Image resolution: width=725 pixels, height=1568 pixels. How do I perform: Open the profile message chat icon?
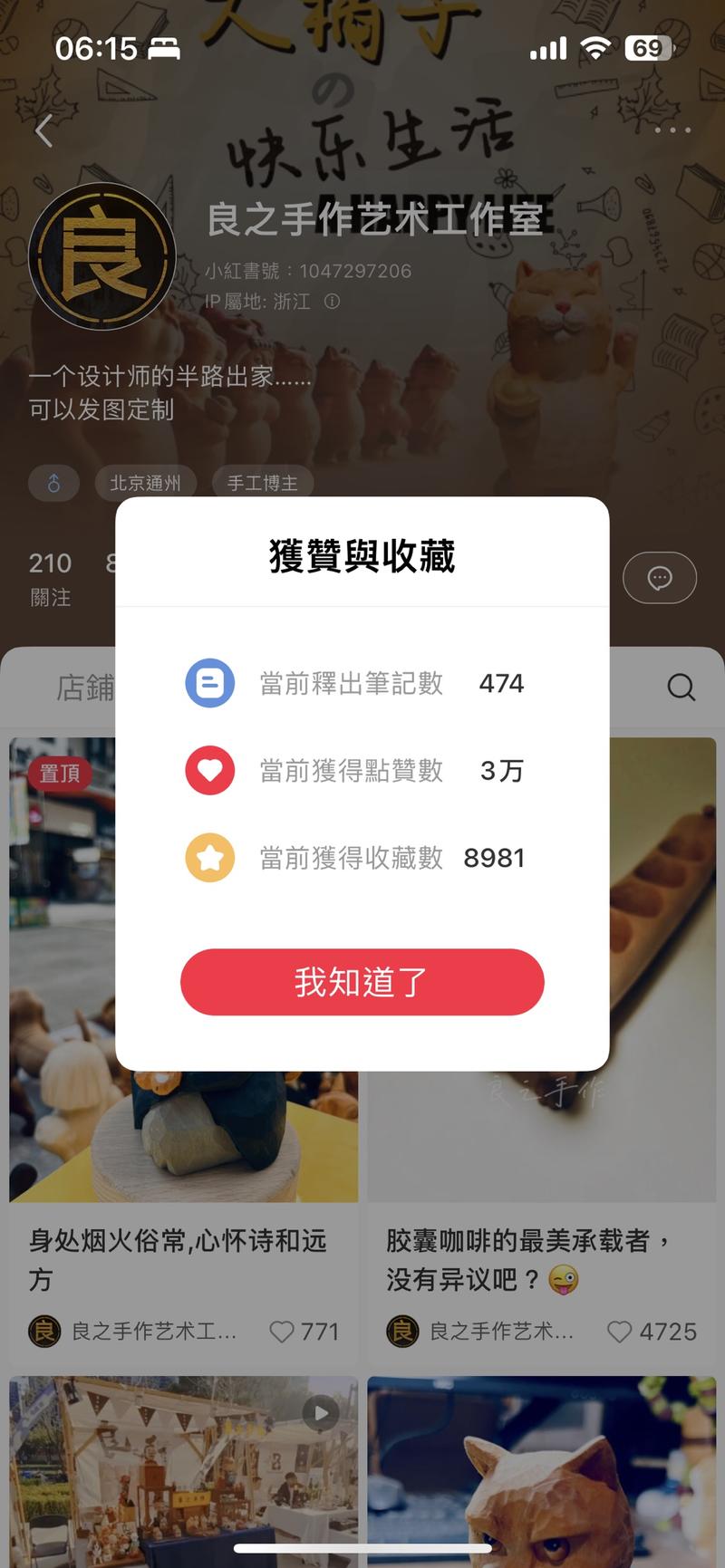(x=660, y=578)
